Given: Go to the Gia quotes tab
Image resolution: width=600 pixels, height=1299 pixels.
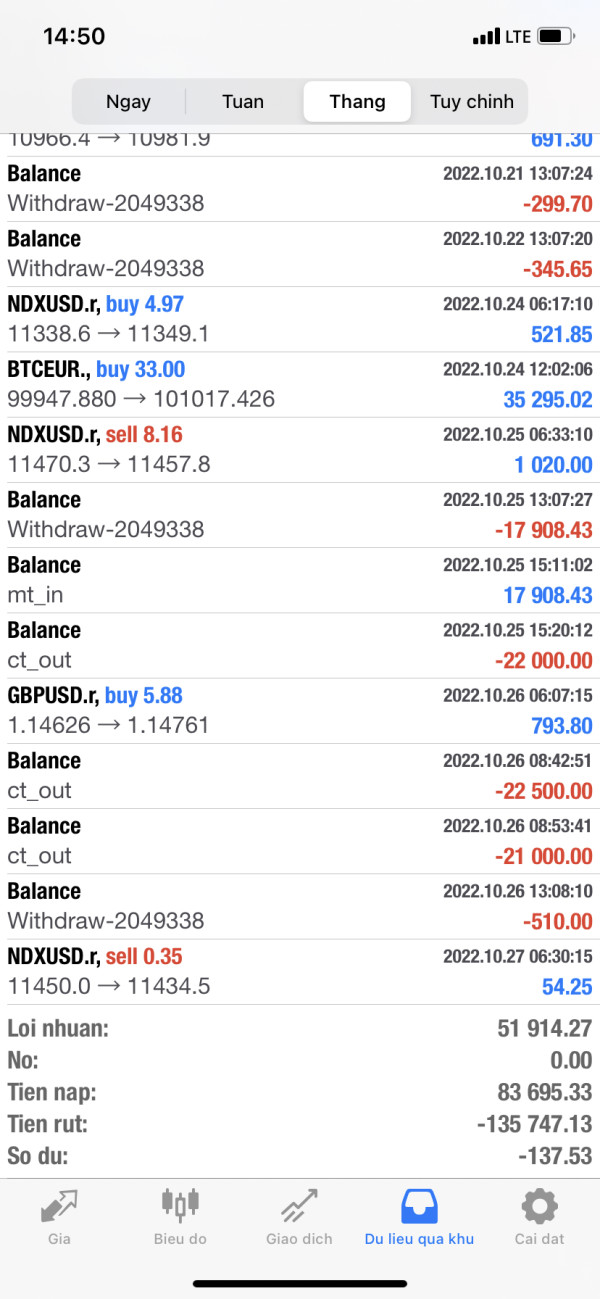Looking at the screenshot, I should point(59,1217).
